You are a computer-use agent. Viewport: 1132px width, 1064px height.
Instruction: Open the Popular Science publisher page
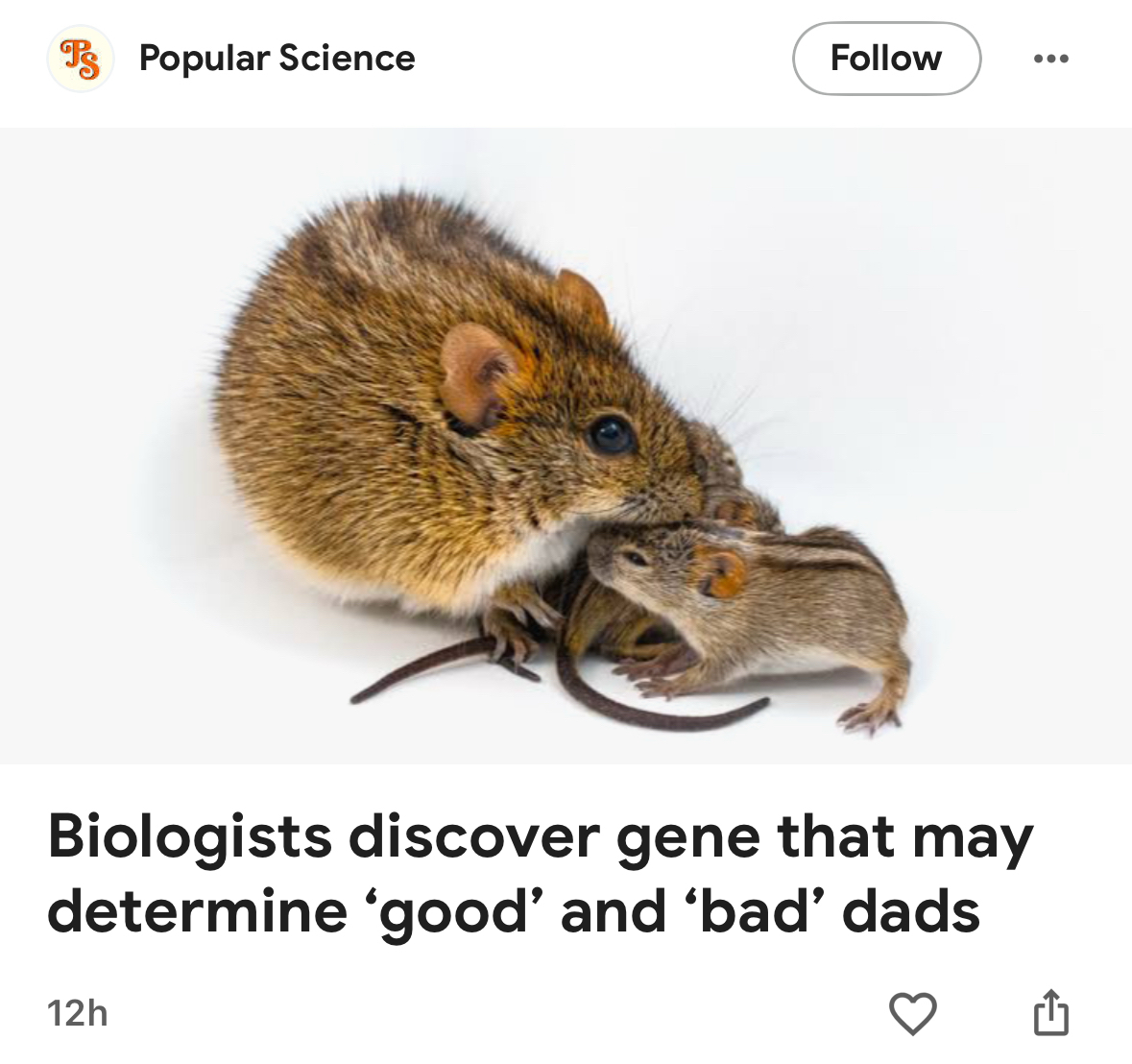tap(277, 59)
